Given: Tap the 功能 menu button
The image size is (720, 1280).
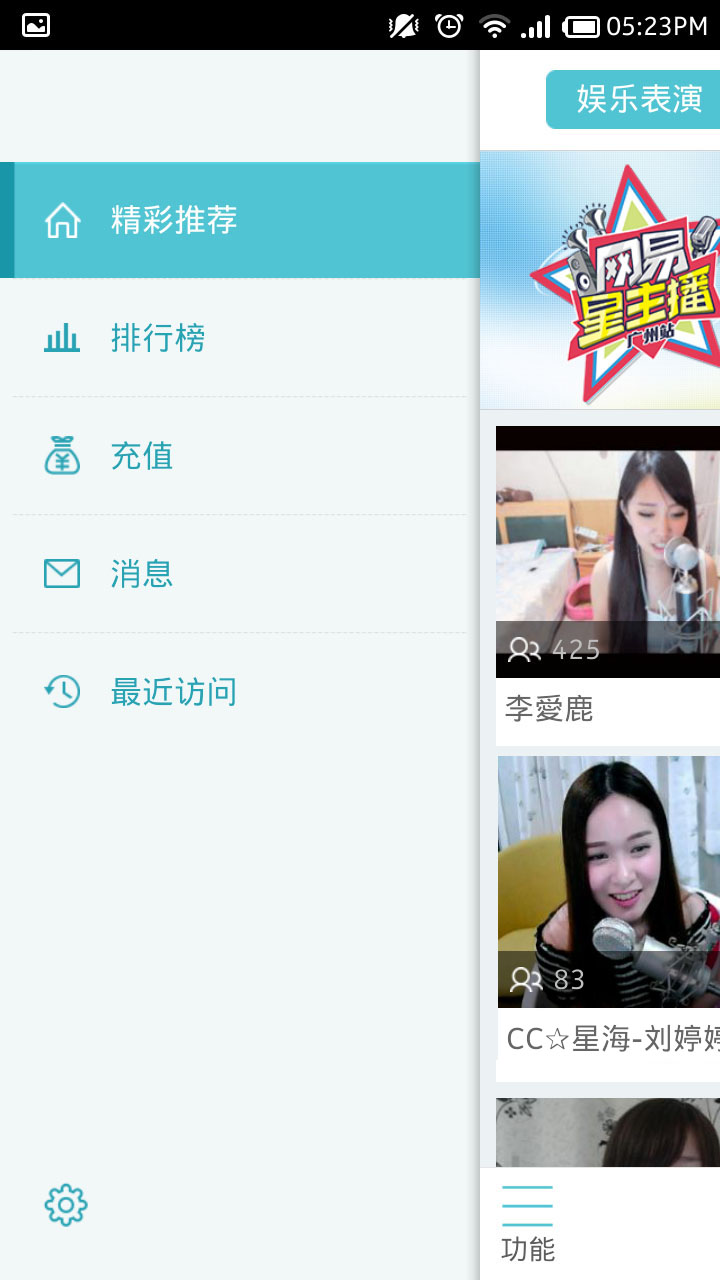Looking at the screenshot, I should (527, 1223).
